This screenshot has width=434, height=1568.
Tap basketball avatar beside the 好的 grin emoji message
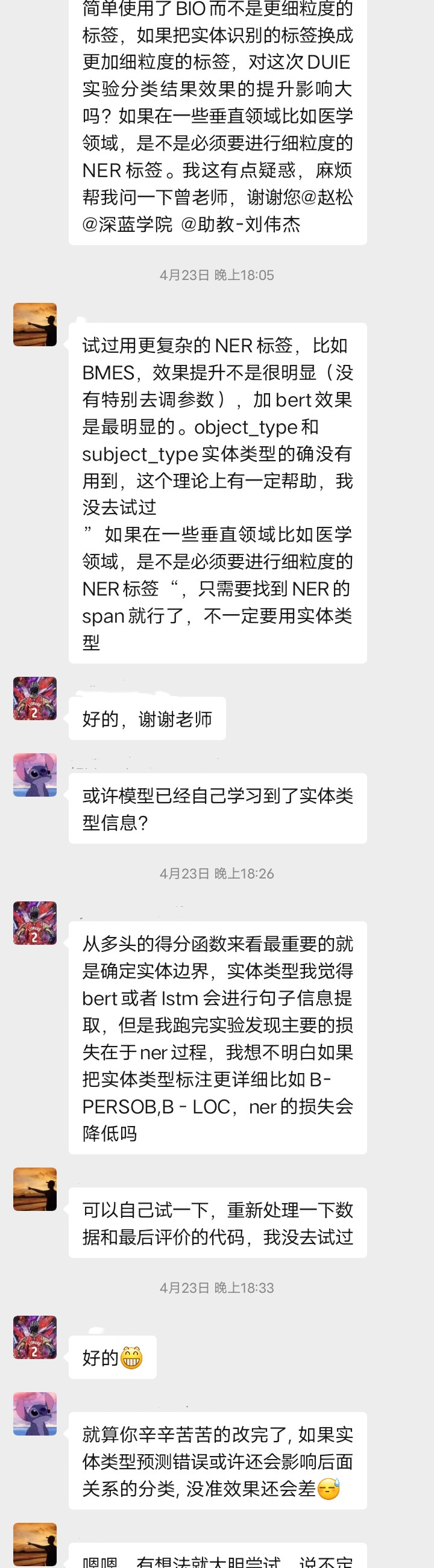pos(35,1337)
